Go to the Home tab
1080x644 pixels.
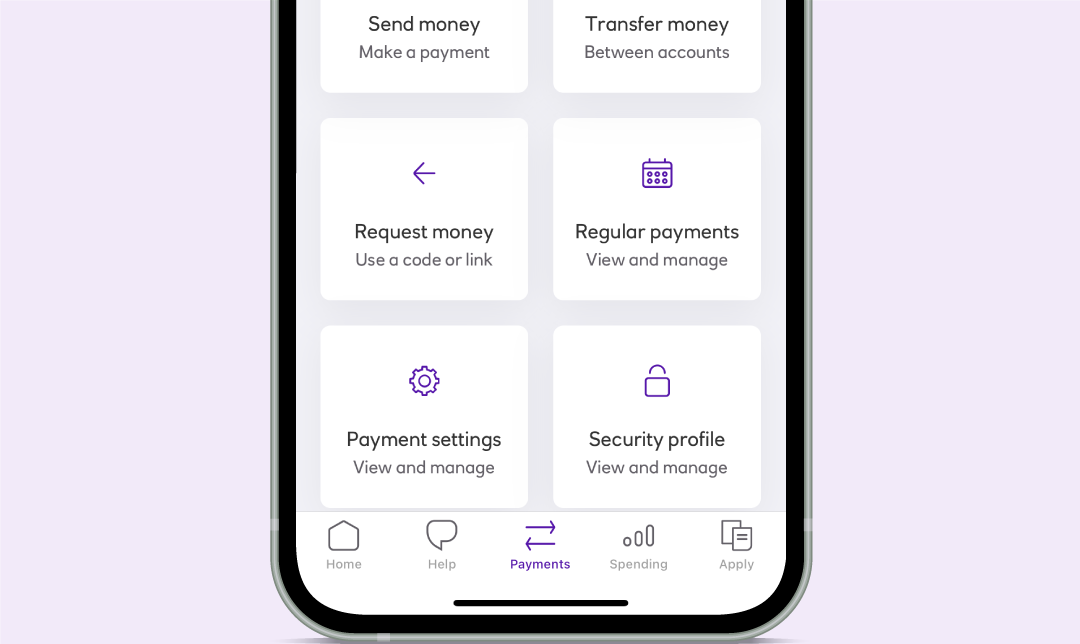point(344,545)
